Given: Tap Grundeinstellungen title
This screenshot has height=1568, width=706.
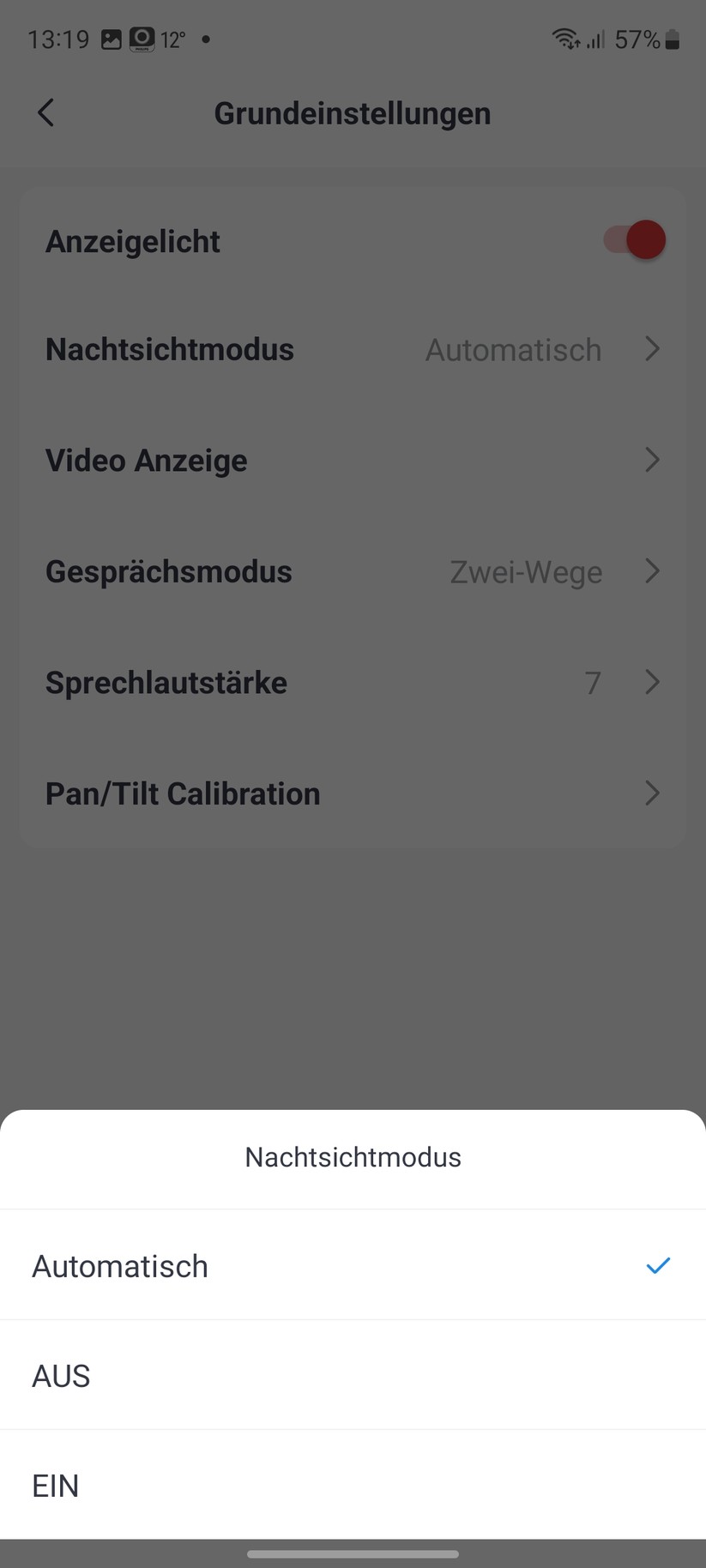Looking at the screenshot, I should (x=353, y=112).
